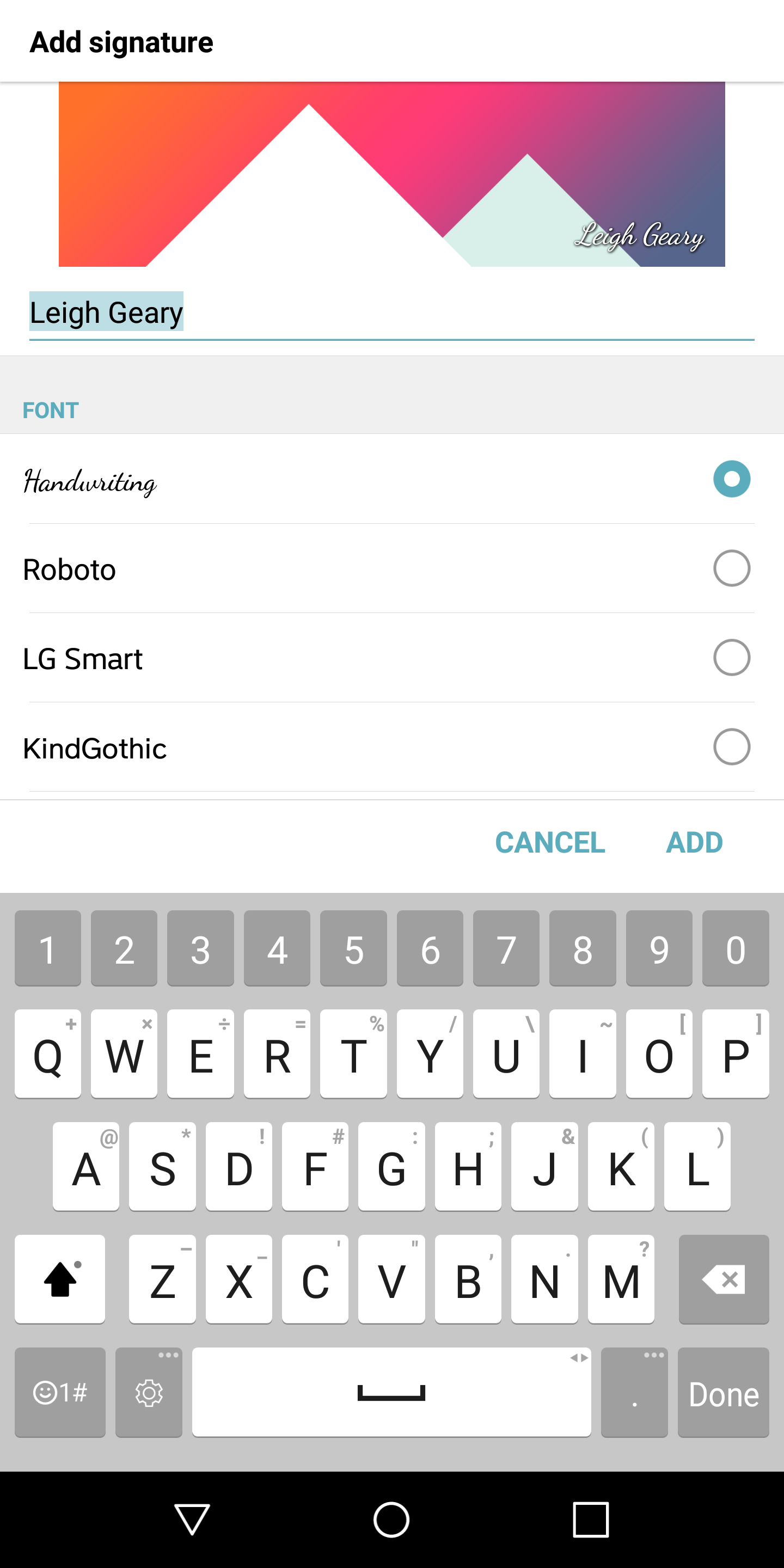Select the LG Smart font
This screenshot has height=1568, width=784.
pos(391,658)
